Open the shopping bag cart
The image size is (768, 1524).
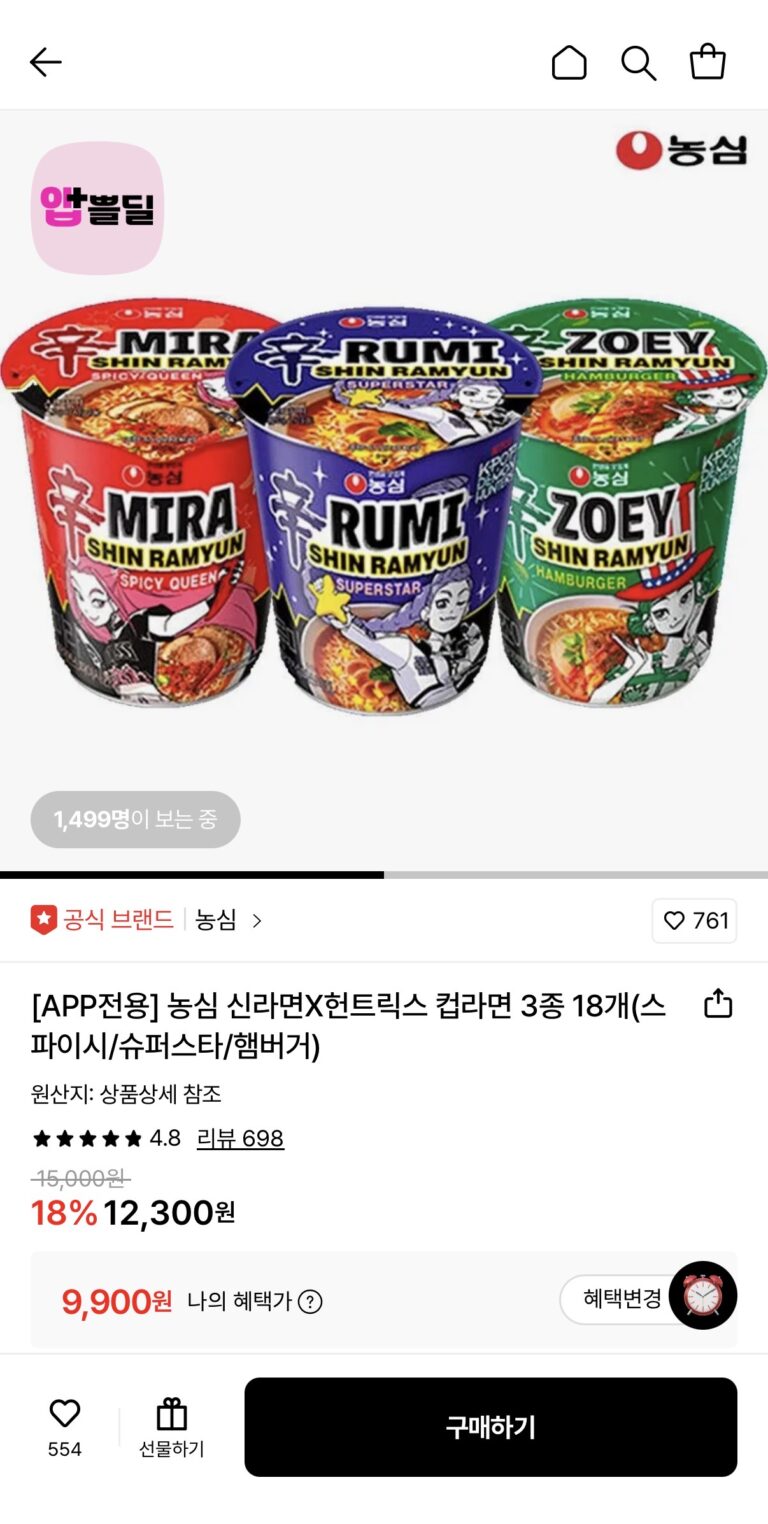coord(708,62)
